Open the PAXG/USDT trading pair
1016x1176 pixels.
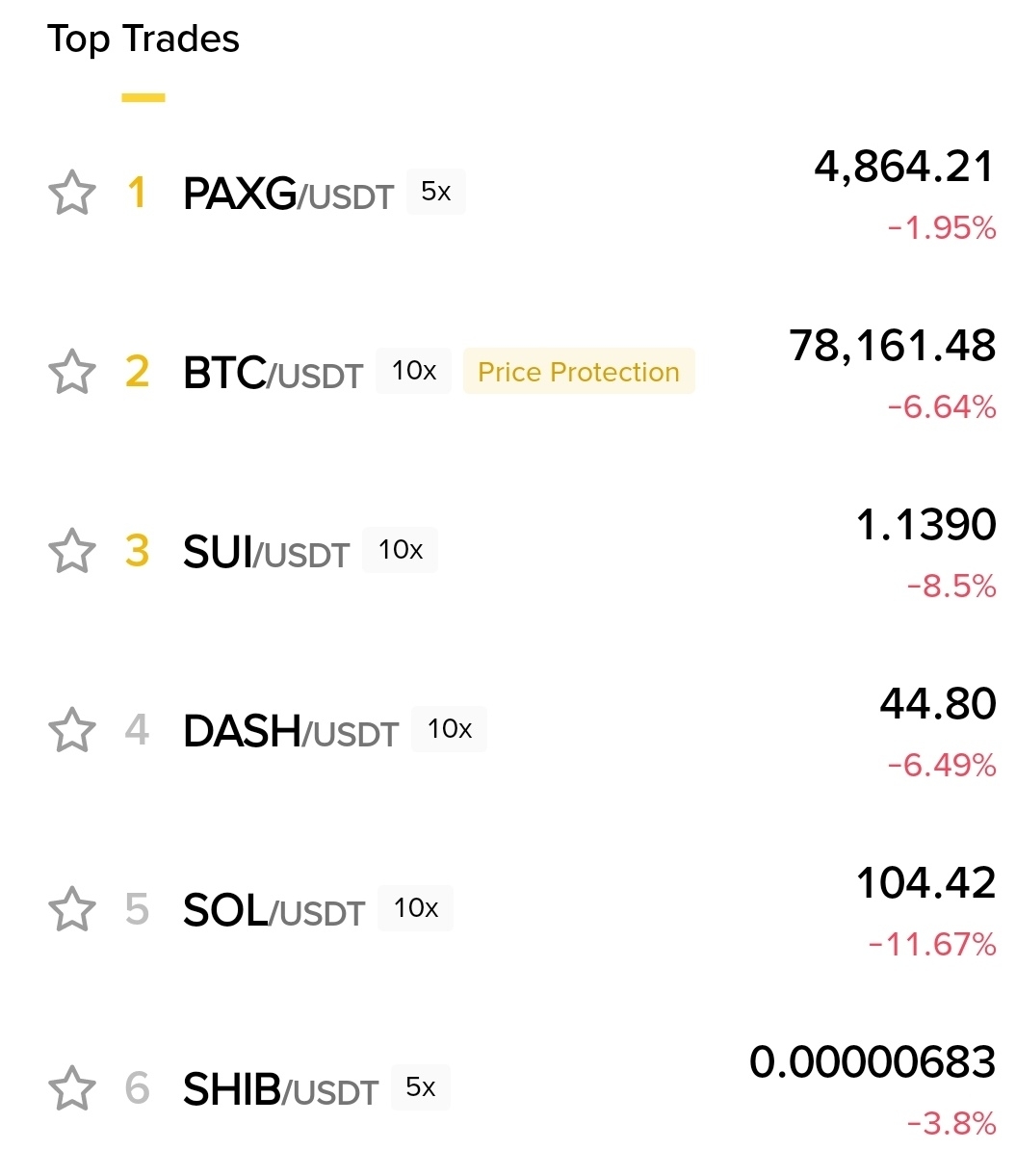coord(288,195)
